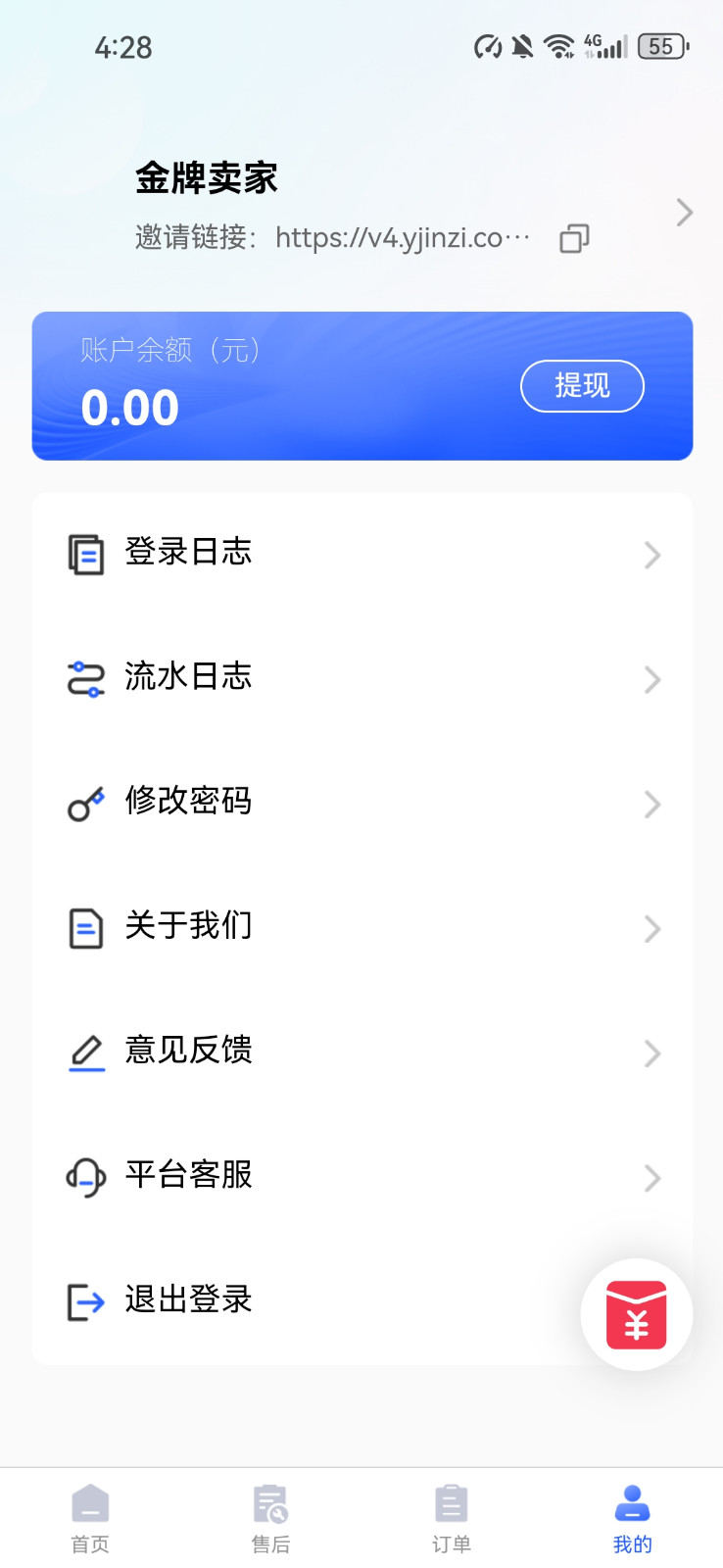Image resolution: width=723 pixels, height=1568 pixels.
Task: Open 关于我们
Action: (x=362, y=927)
